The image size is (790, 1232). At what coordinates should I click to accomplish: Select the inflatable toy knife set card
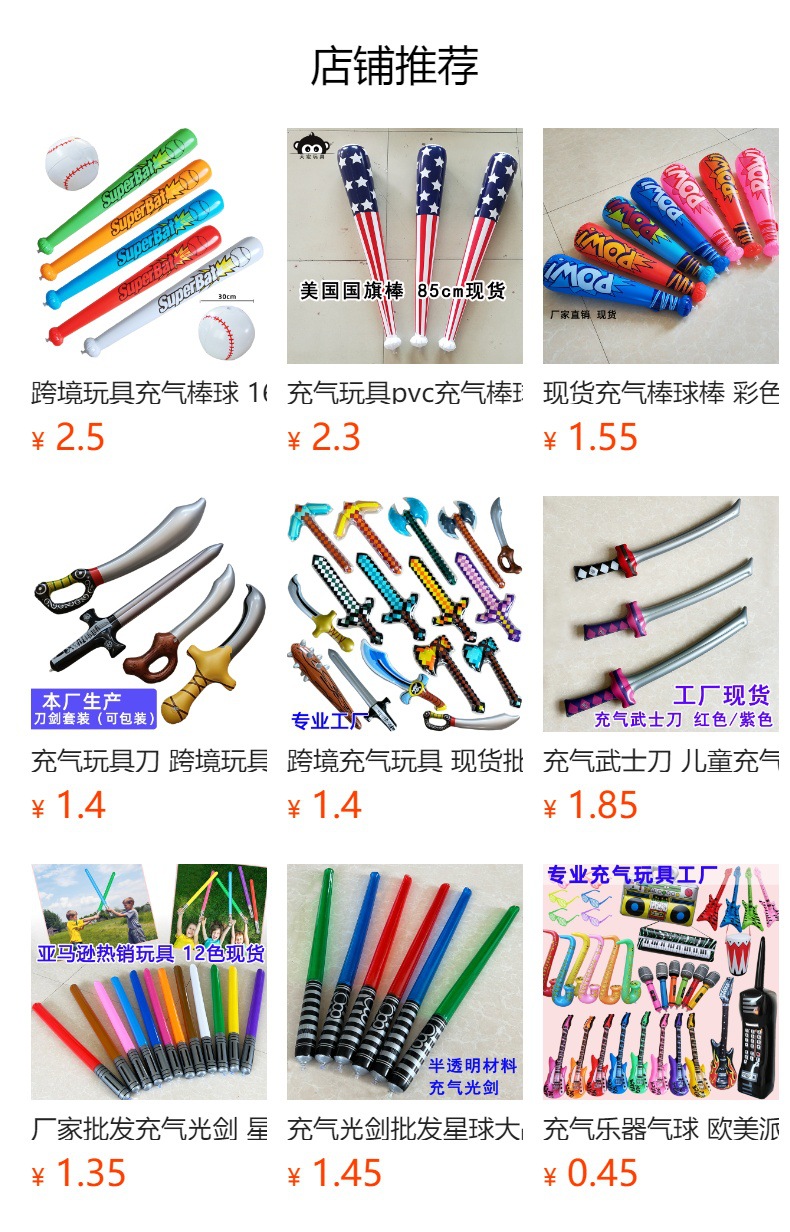click(149, 614)
